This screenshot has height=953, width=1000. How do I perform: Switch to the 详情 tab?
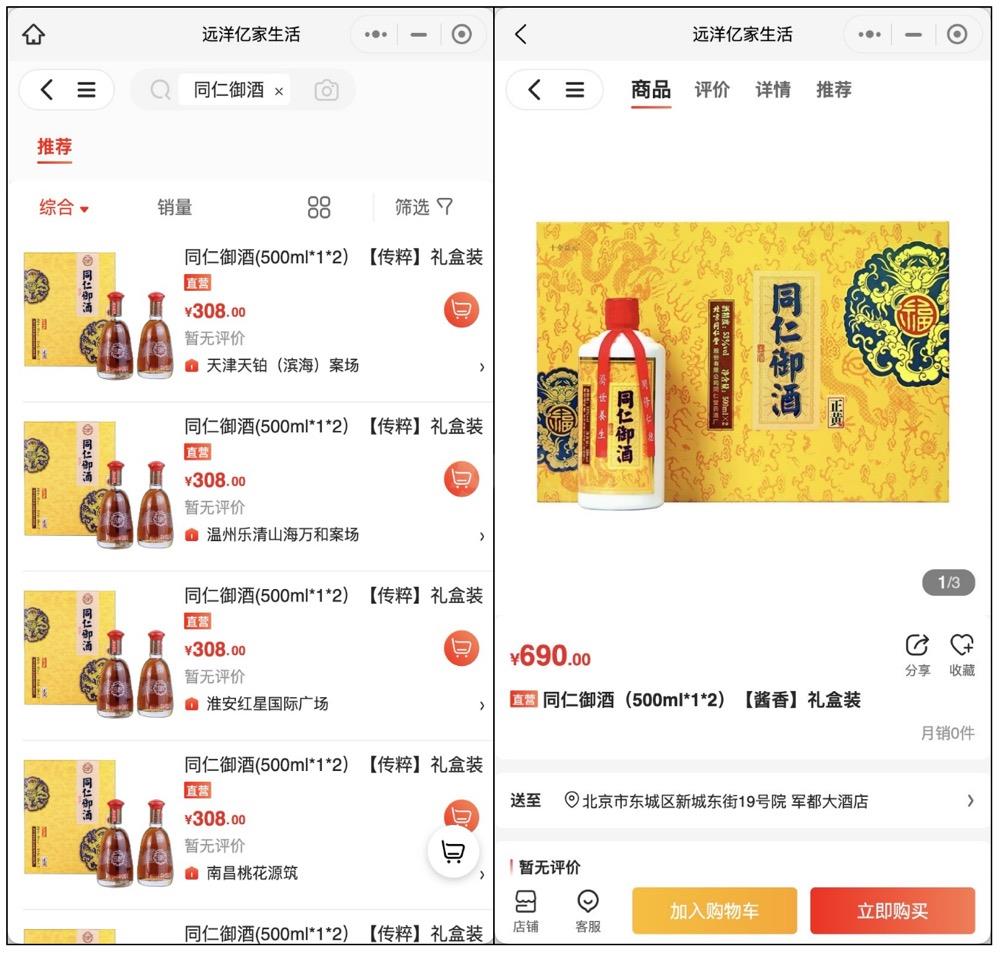pyautogui.click(x=772, y=90)
